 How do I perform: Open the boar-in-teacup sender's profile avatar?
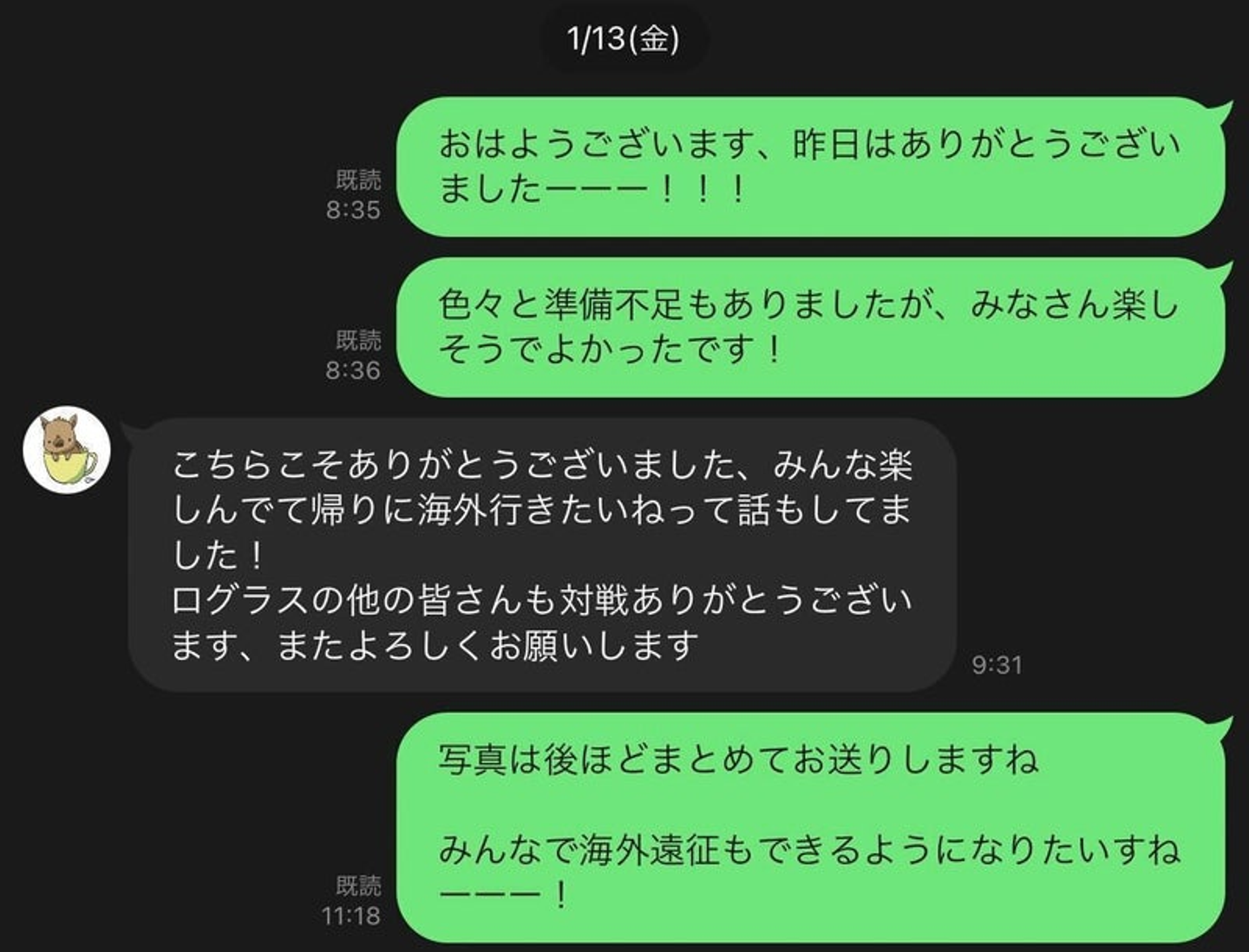click(67, 449)
